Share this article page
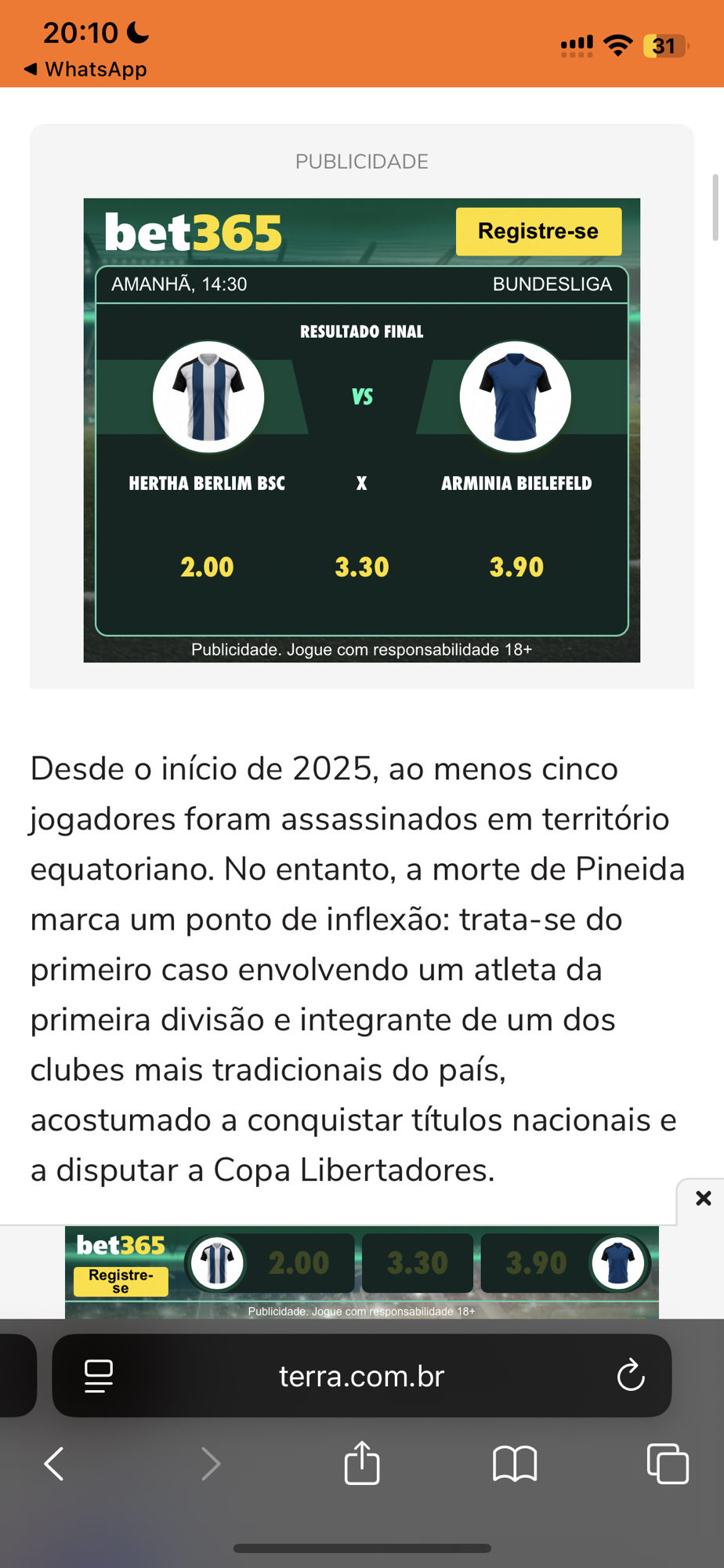724x1568 pixels. 361,1464
